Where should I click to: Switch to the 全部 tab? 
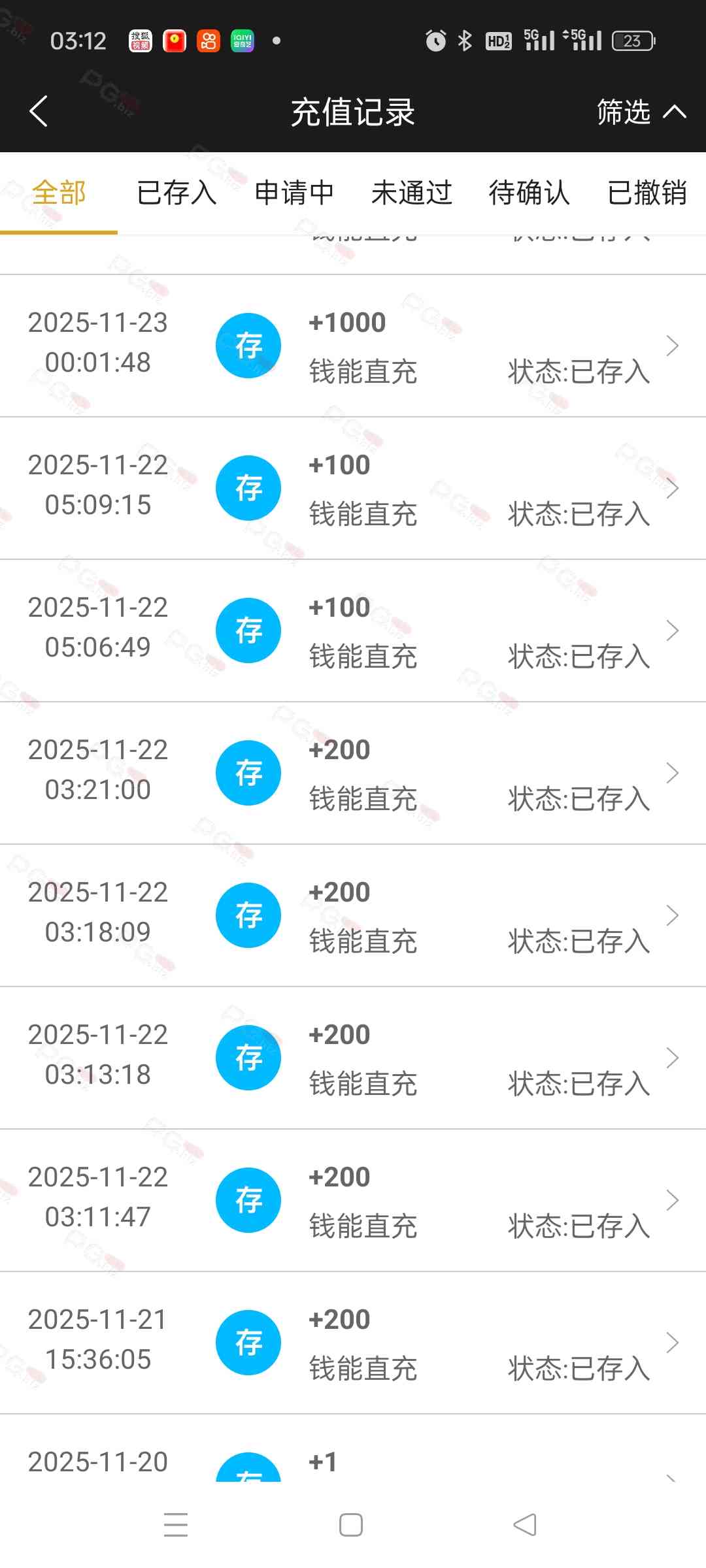(59, 193)
